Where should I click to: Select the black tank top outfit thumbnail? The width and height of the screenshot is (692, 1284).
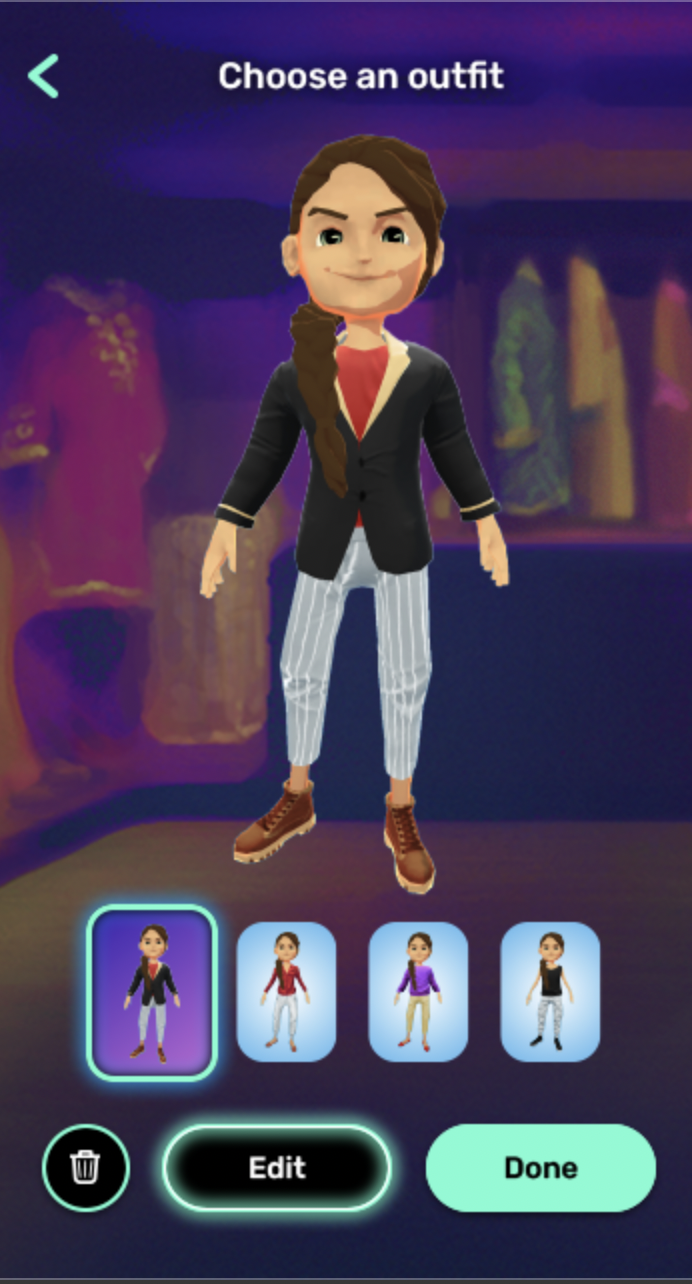pos(550,991)
